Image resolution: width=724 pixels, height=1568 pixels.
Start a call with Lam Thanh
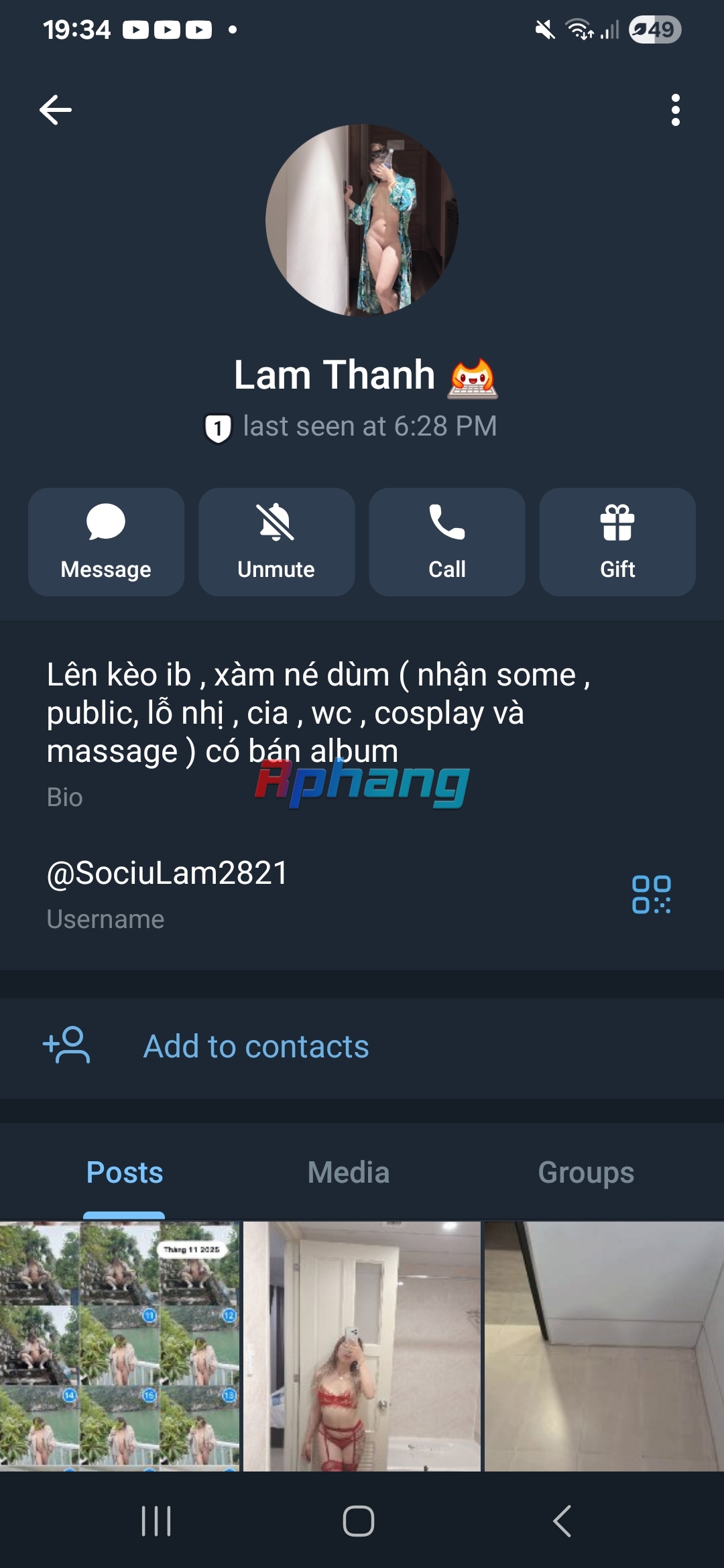tap(447, 541)
